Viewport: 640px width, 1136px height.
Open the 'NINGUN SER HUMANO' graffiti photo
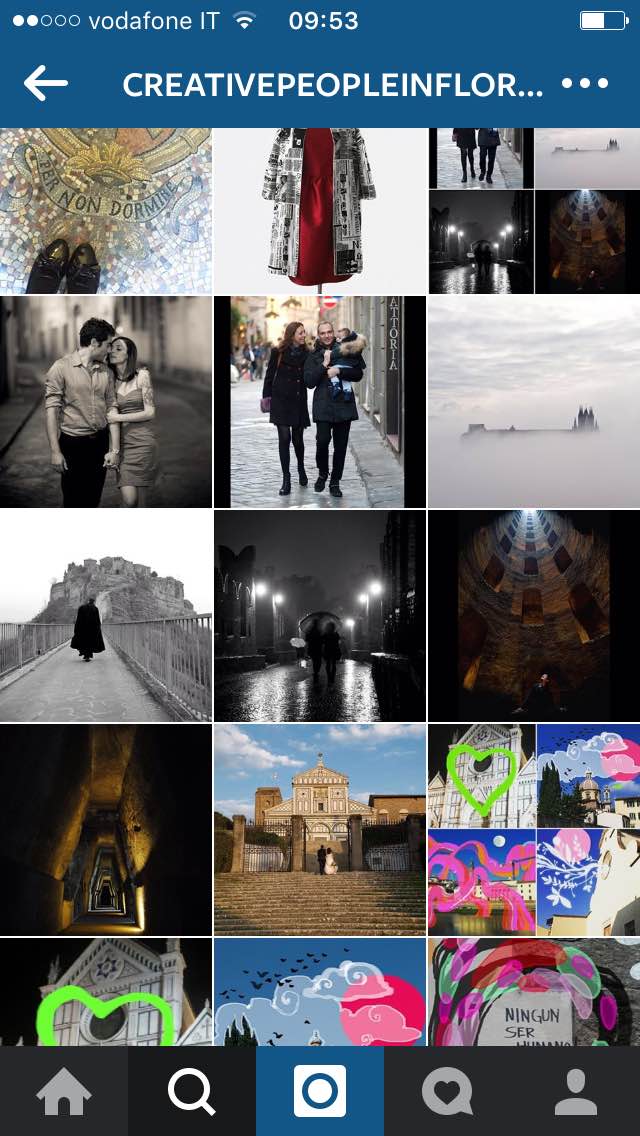point(534,992)
